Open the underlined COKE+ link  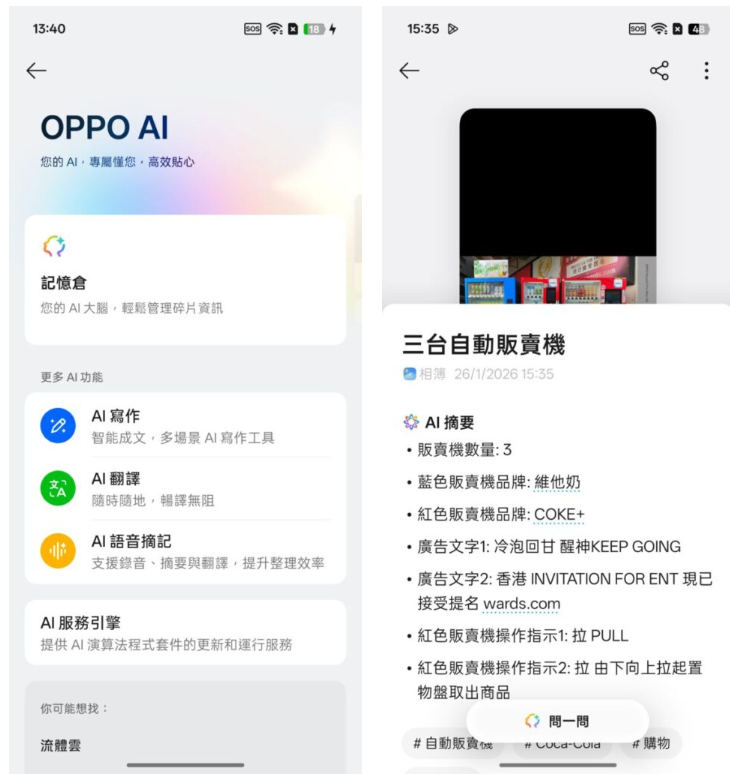(x=559, y=514)
